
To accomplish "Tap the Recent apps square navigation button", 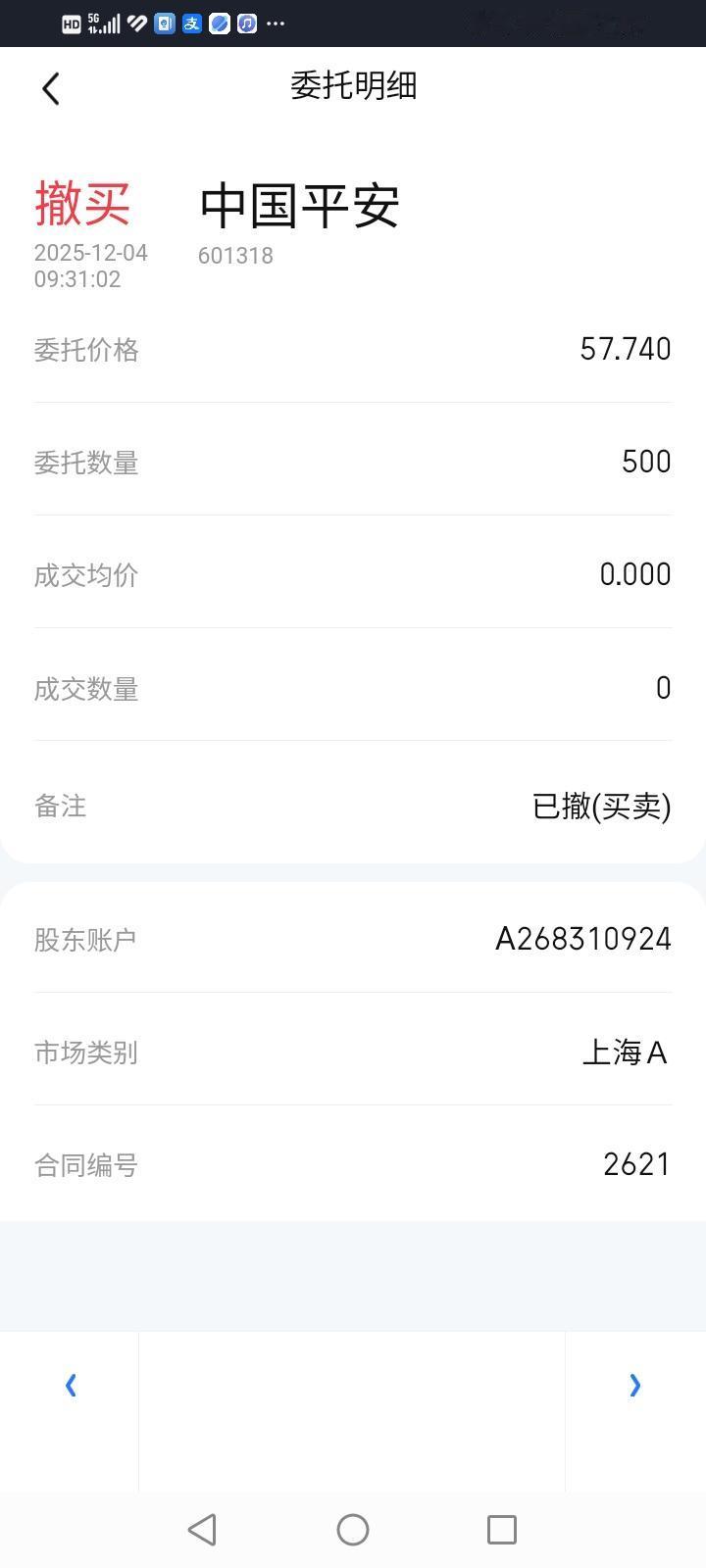I will click(500, 1529).
